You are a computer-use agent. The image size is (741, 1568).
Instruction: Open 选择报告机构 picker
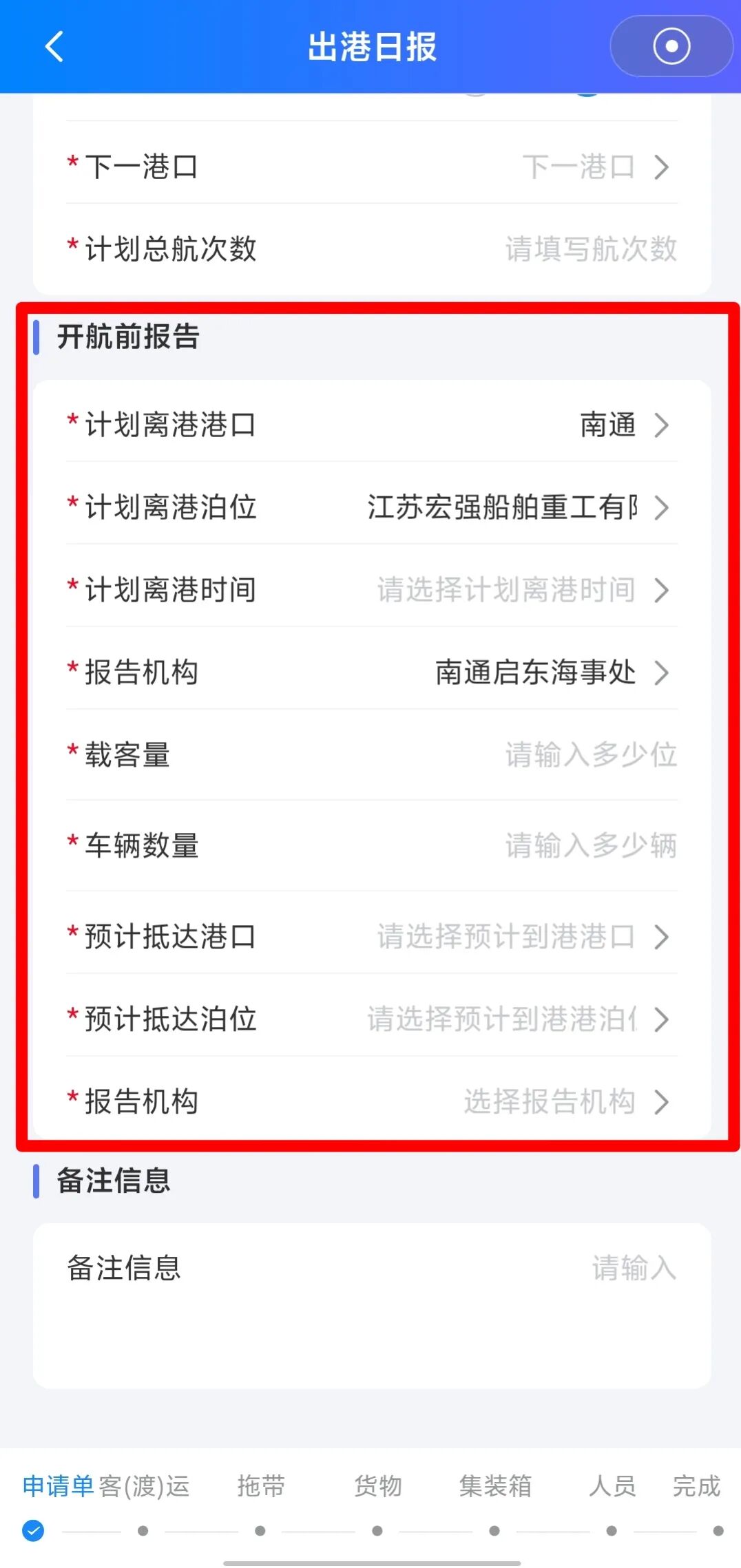coord(372,1102)
